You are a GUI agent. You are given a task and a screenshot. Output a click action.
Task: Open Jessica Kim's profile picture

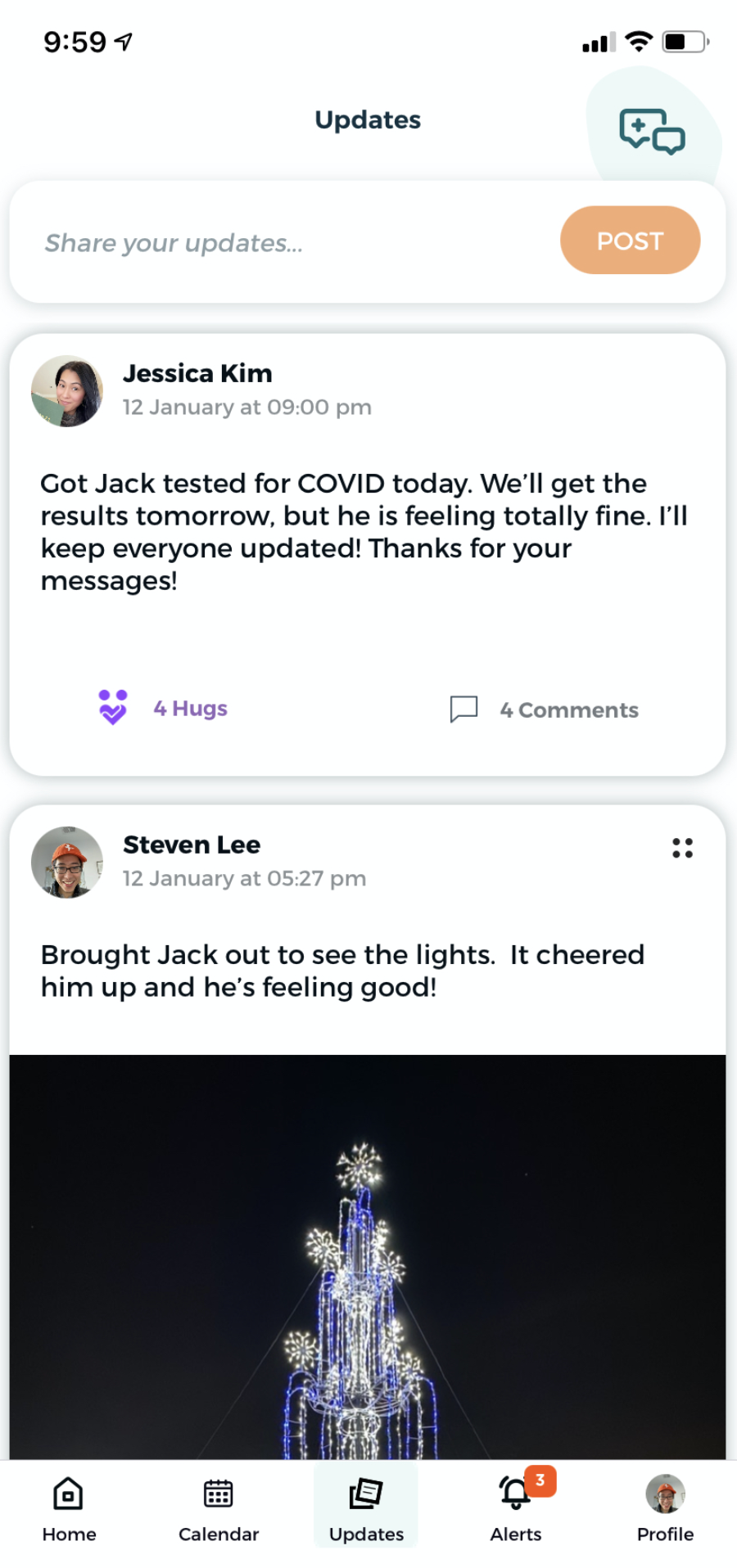pos(67,391)
